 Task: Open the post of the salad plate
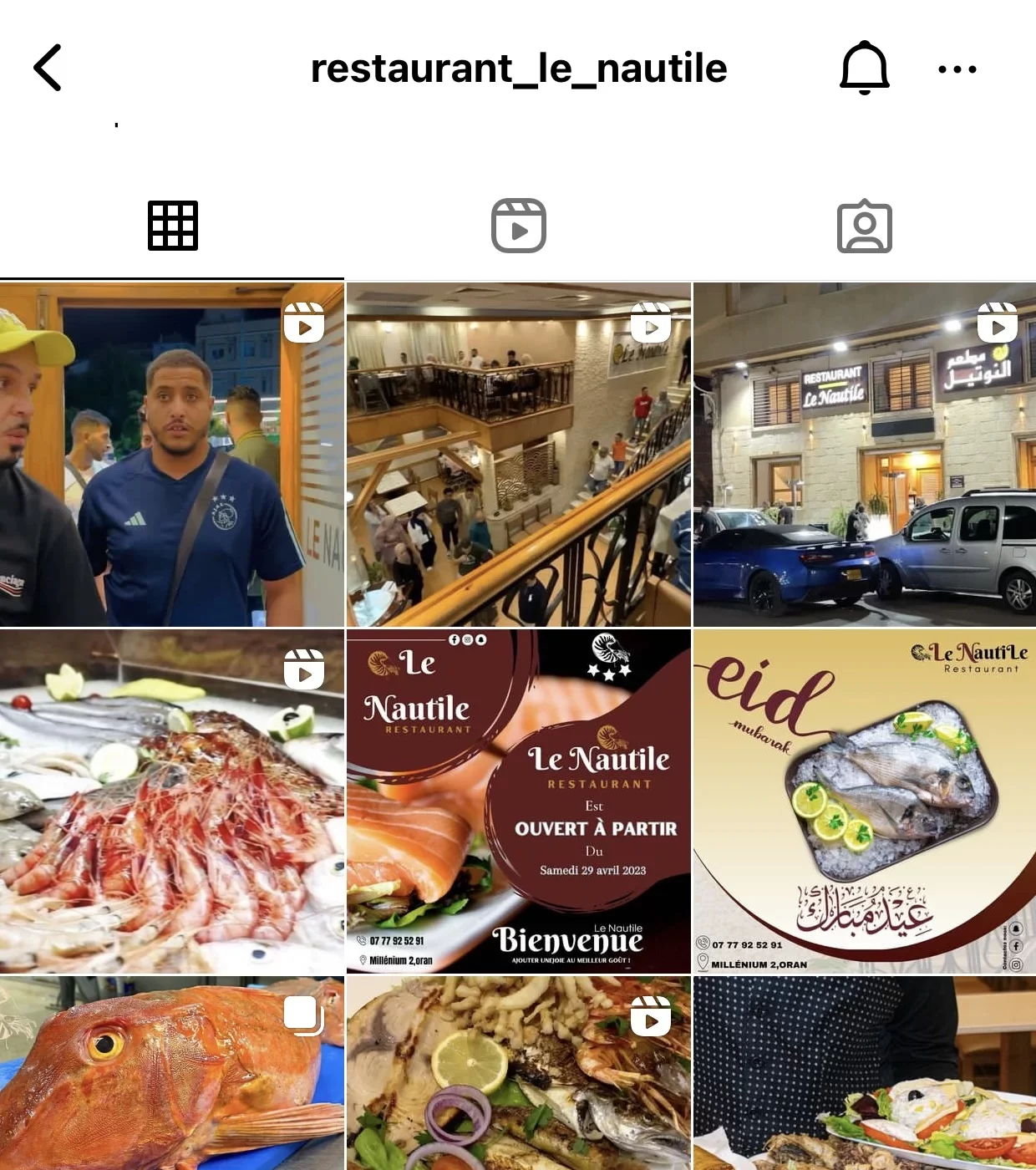pos(865,1074)
